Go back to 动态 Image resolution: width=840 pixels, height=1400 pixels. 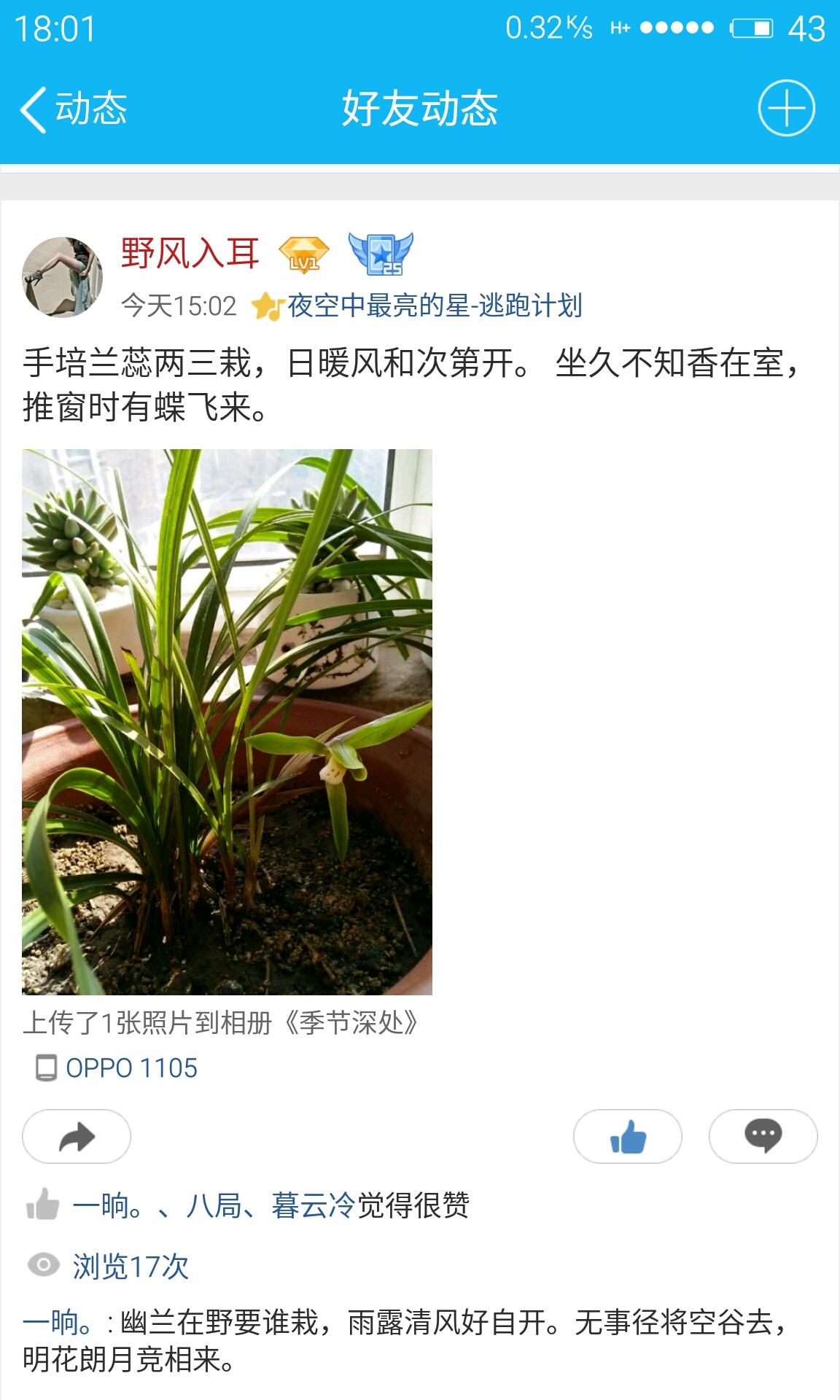pyautogui.click(x=73, y=109)
